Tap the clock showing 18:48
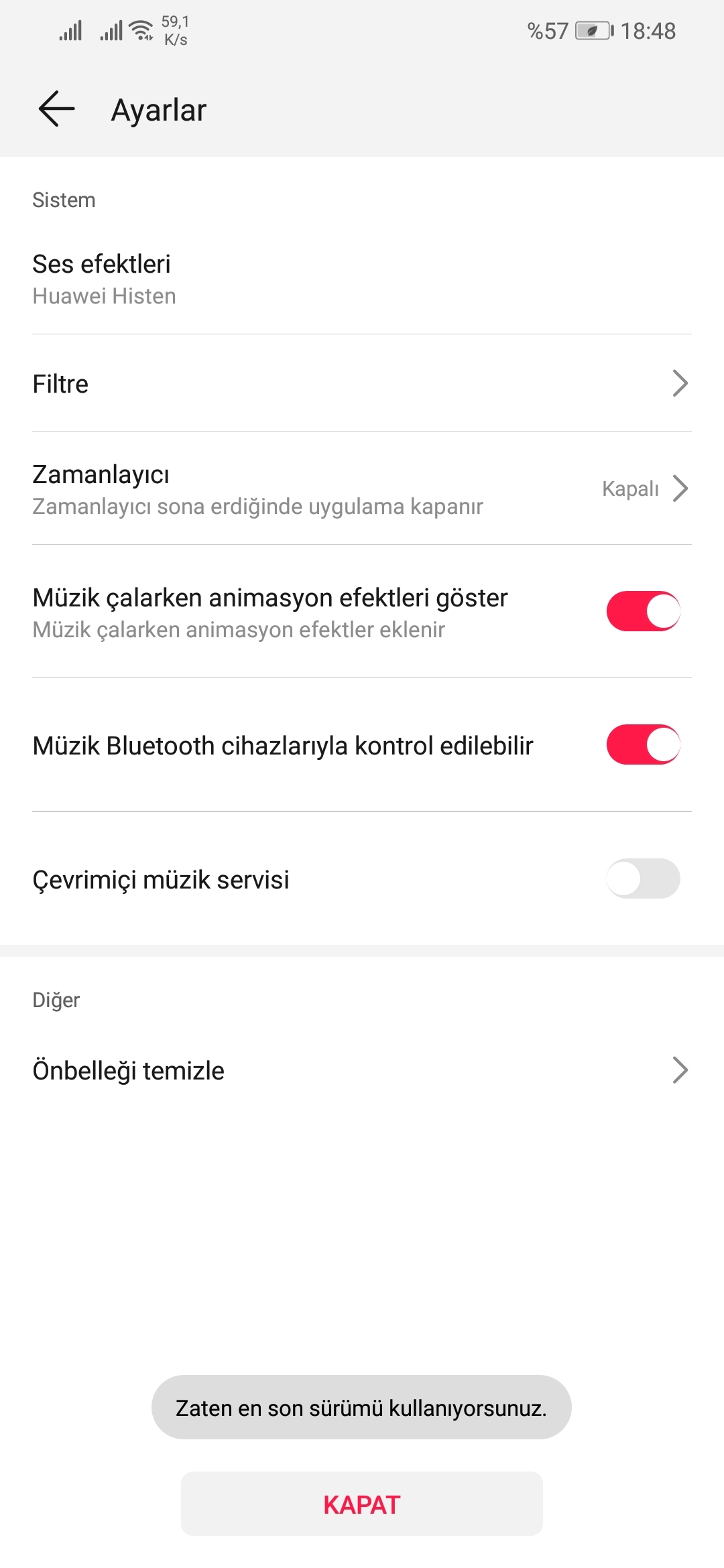 coord(648,30)
